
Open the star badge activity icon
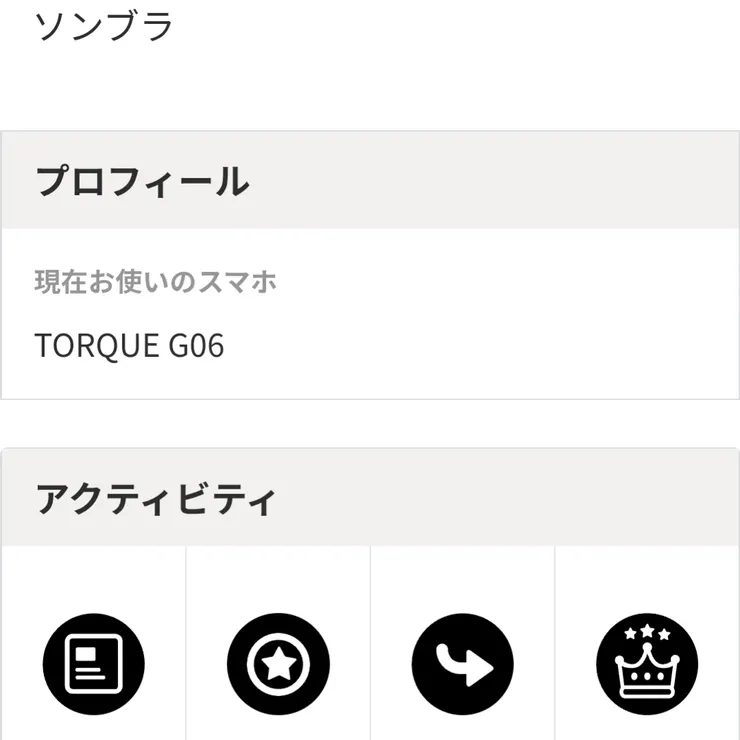(278, 664)
